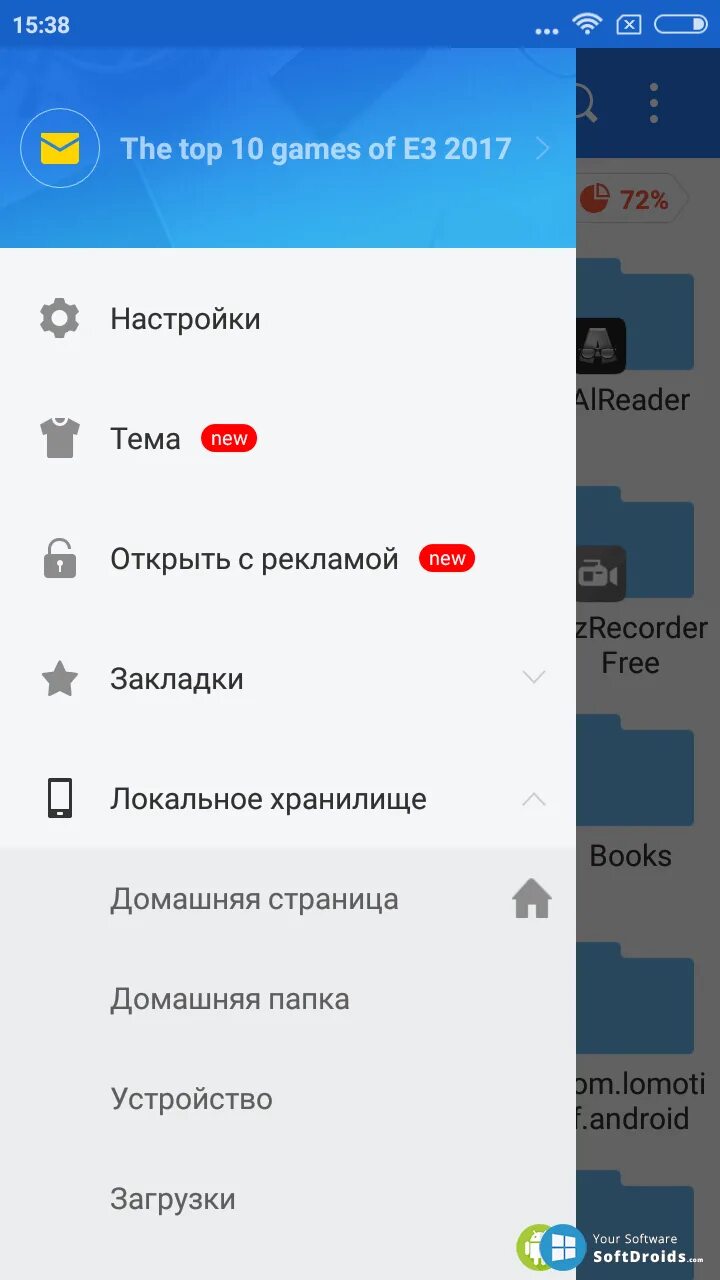Open the Тема theme option
Viewport: 720px width, 1280px height.
pos(146,439)
